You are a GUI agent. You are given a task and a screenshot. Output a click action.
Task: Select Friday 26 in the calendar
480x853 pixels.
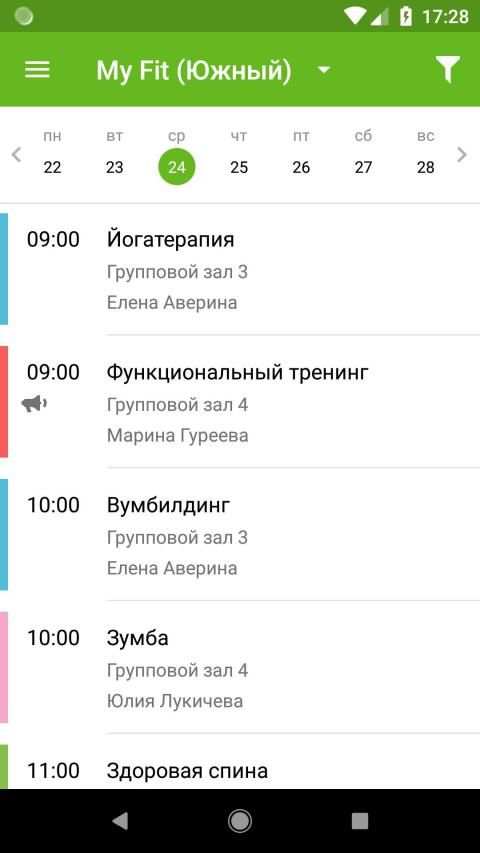[301, 154]
